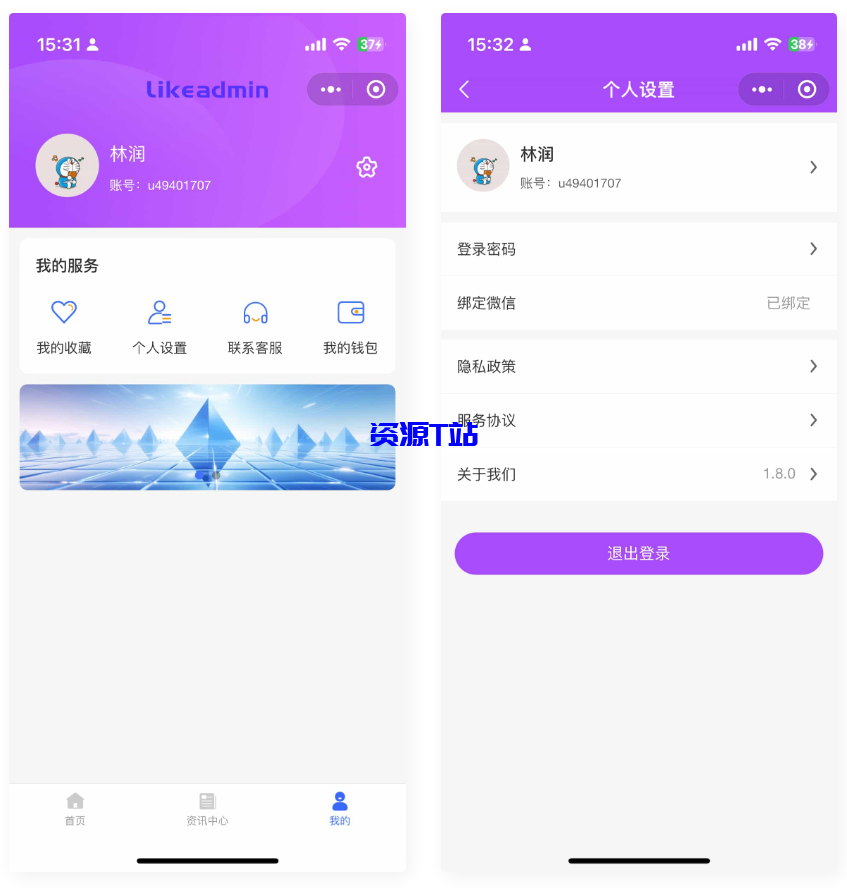Click the settings gear beside the profile card
This screenshot has height=892, width=847.
367,167
